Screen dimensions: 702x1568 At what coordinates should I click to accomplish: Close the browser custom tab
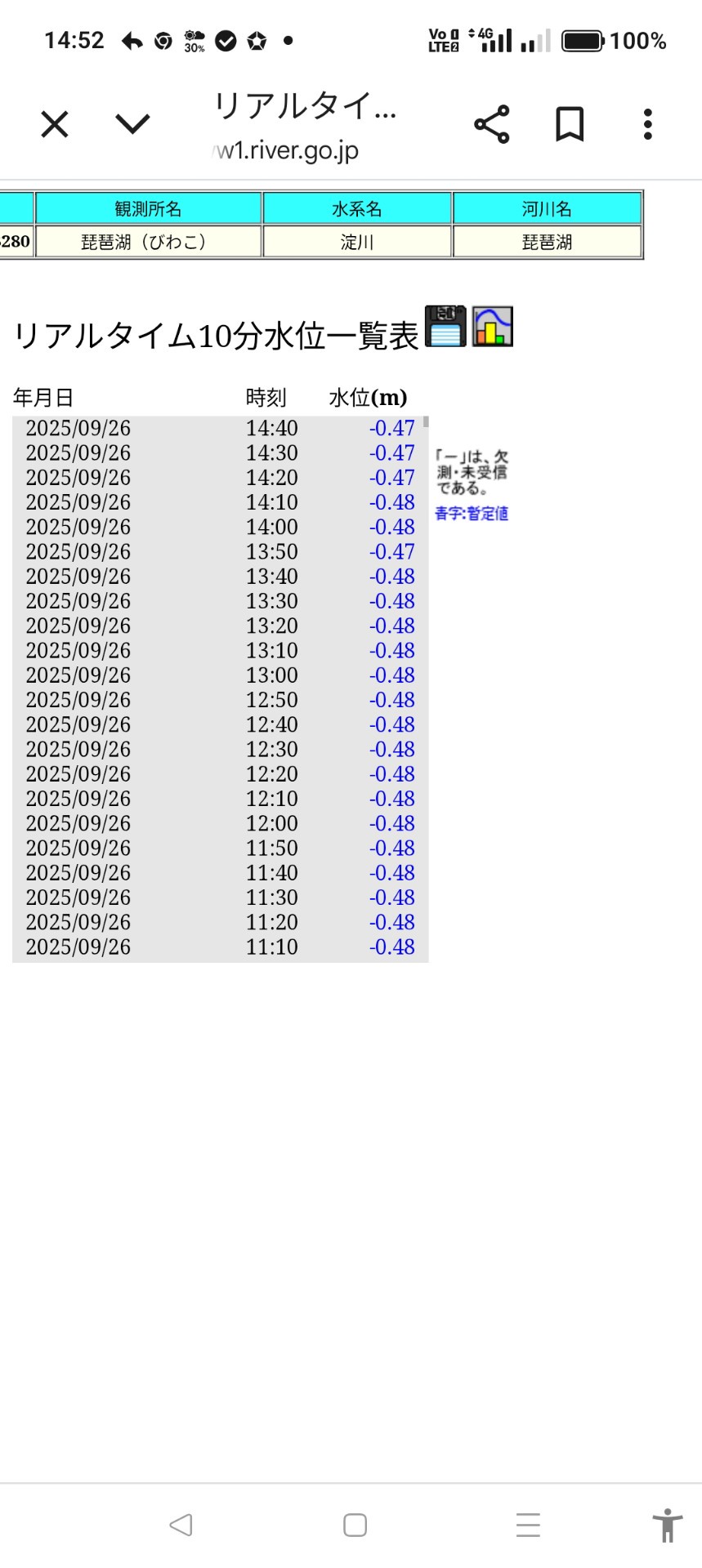pyautogui.click(x=55, y=125)
